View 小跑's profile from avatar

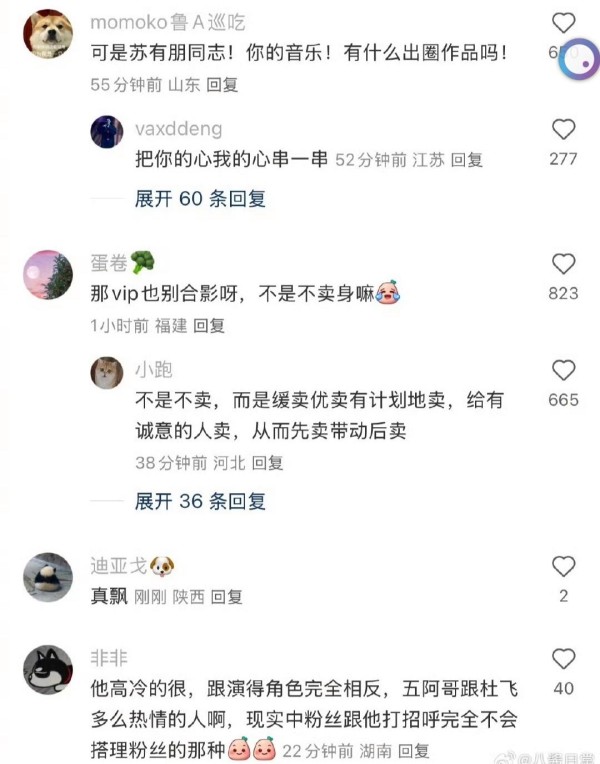107,373
